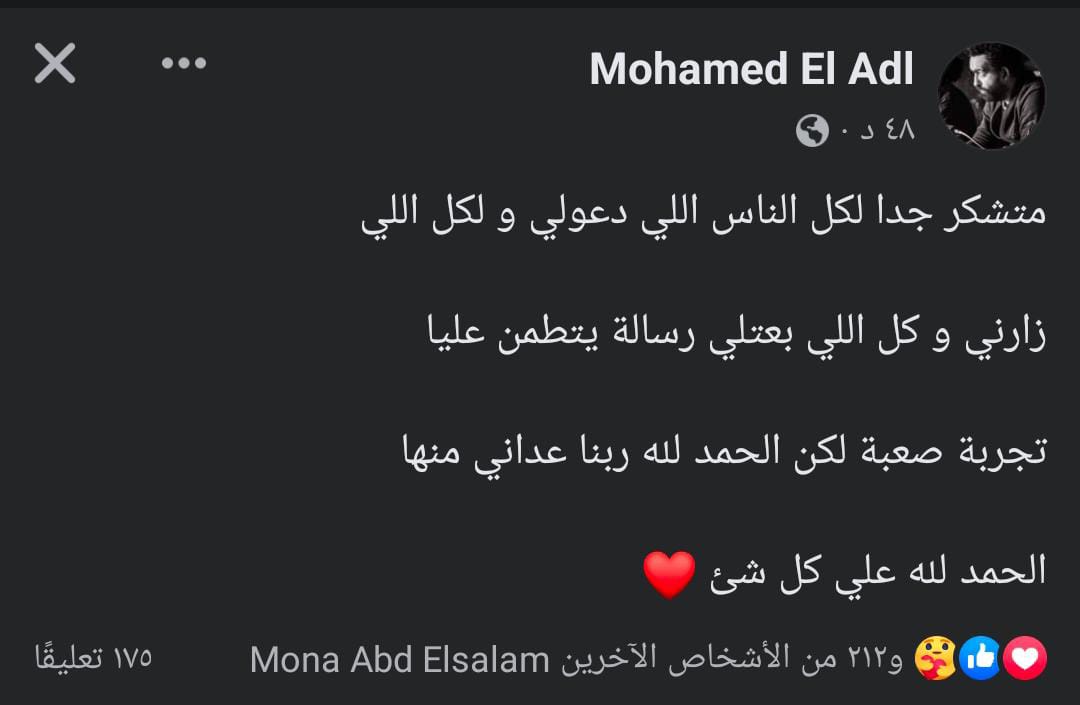Open Mohamed El Adl's profile picture
Screen dimensions: 1080x705
click(990, 96)
